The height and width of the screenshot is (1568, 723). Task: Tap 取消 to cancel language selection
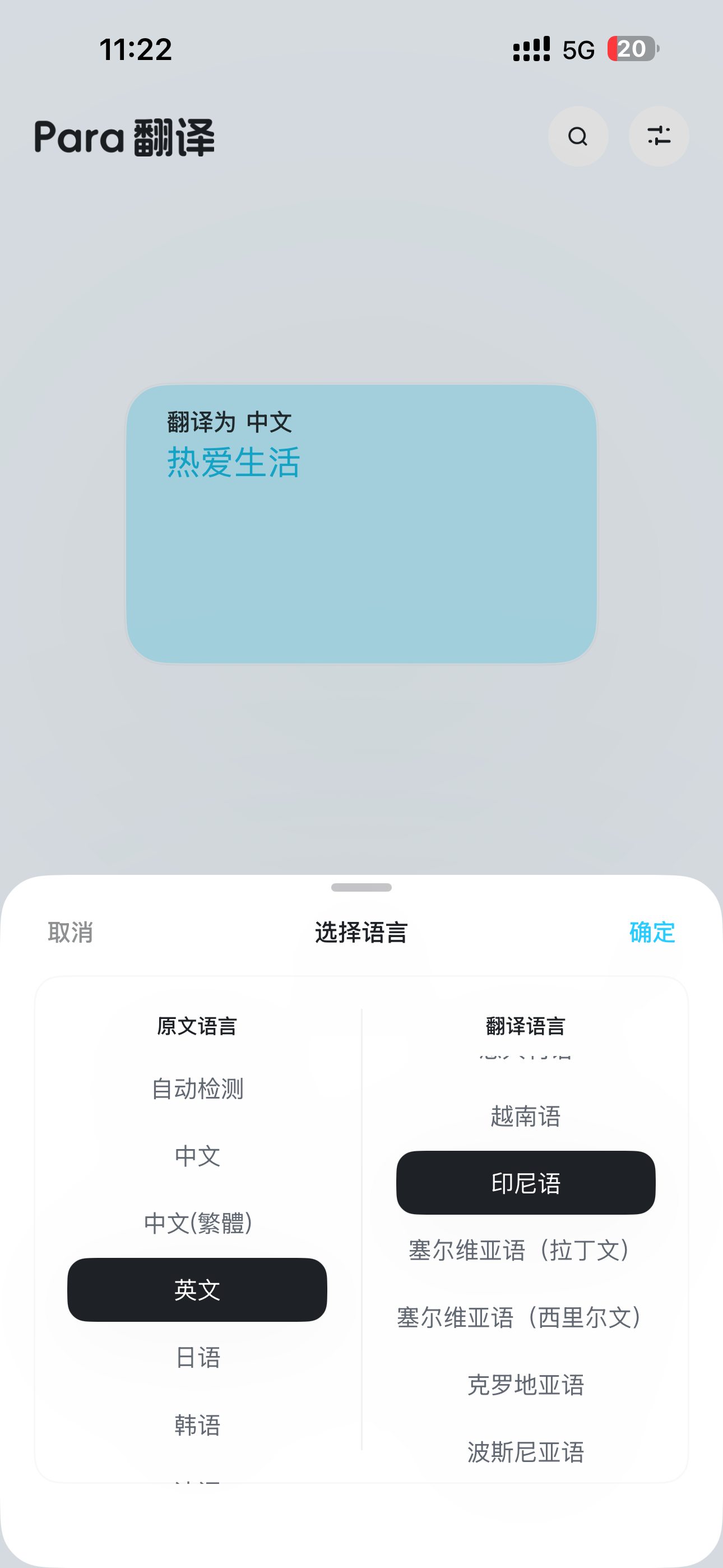click(x=71, y=933)
